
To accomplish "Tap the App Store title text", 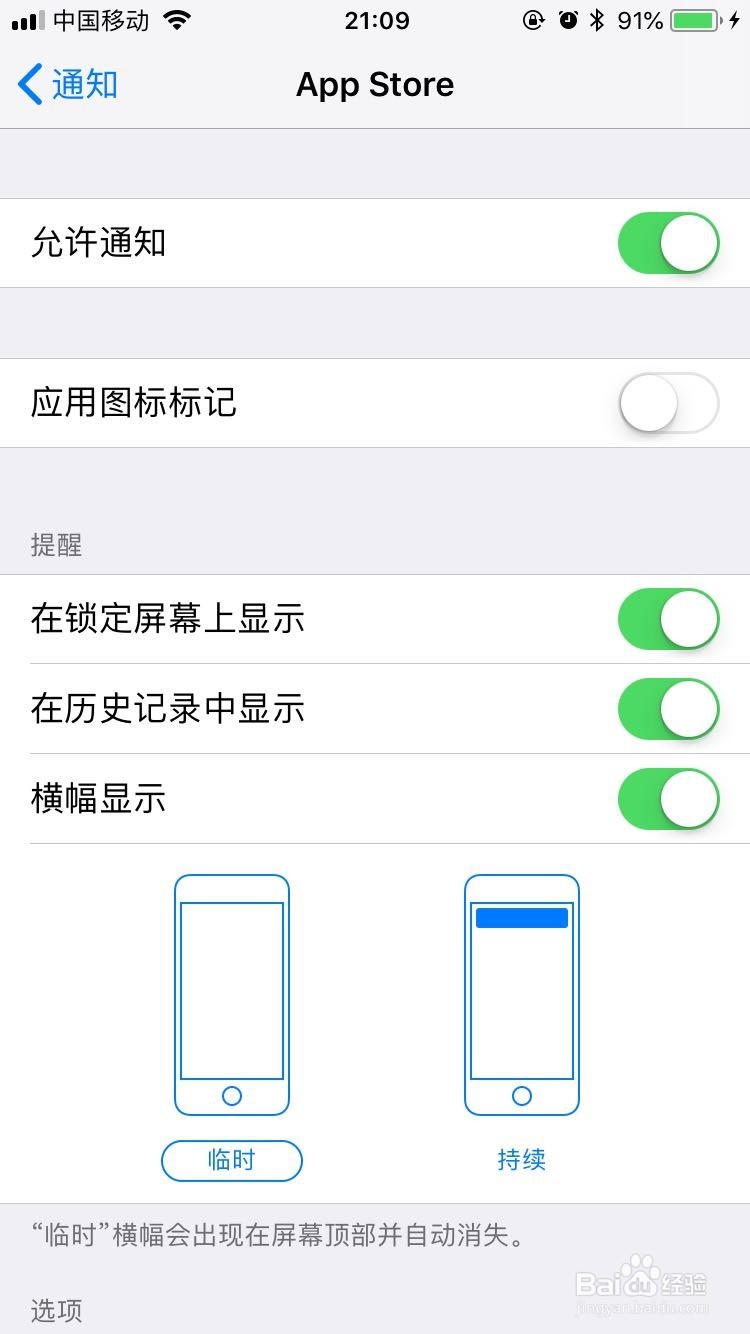I will point(375,85).
